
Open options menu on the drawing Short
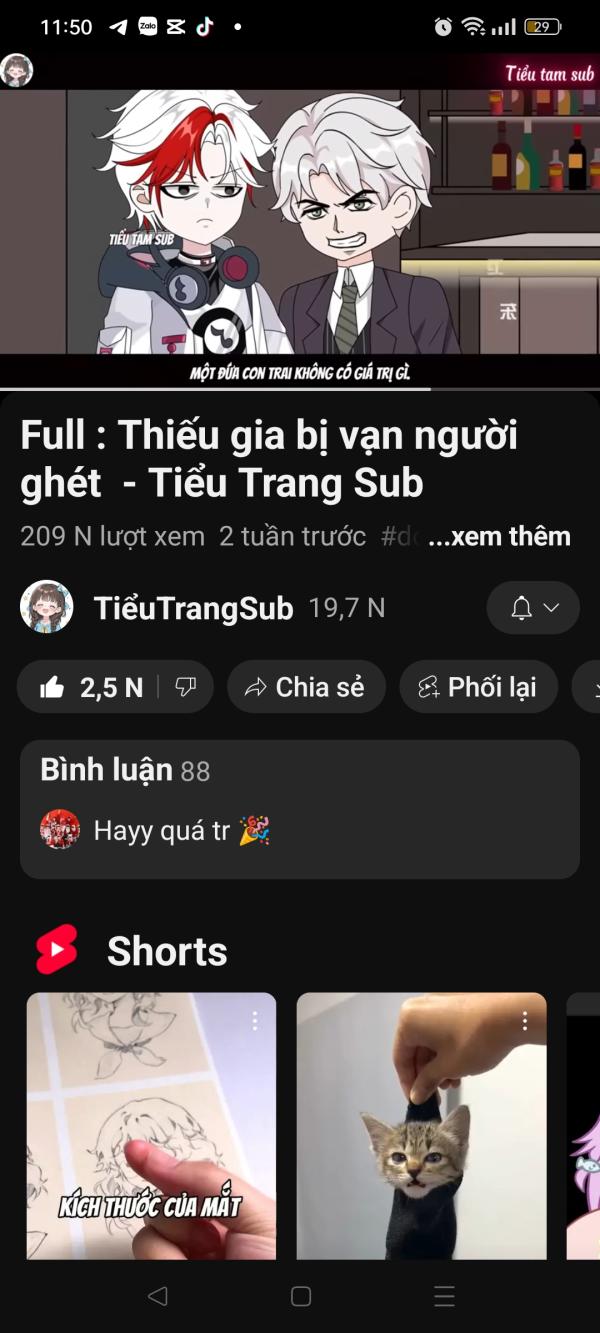pyautogui.click(x=255, y=1020)
